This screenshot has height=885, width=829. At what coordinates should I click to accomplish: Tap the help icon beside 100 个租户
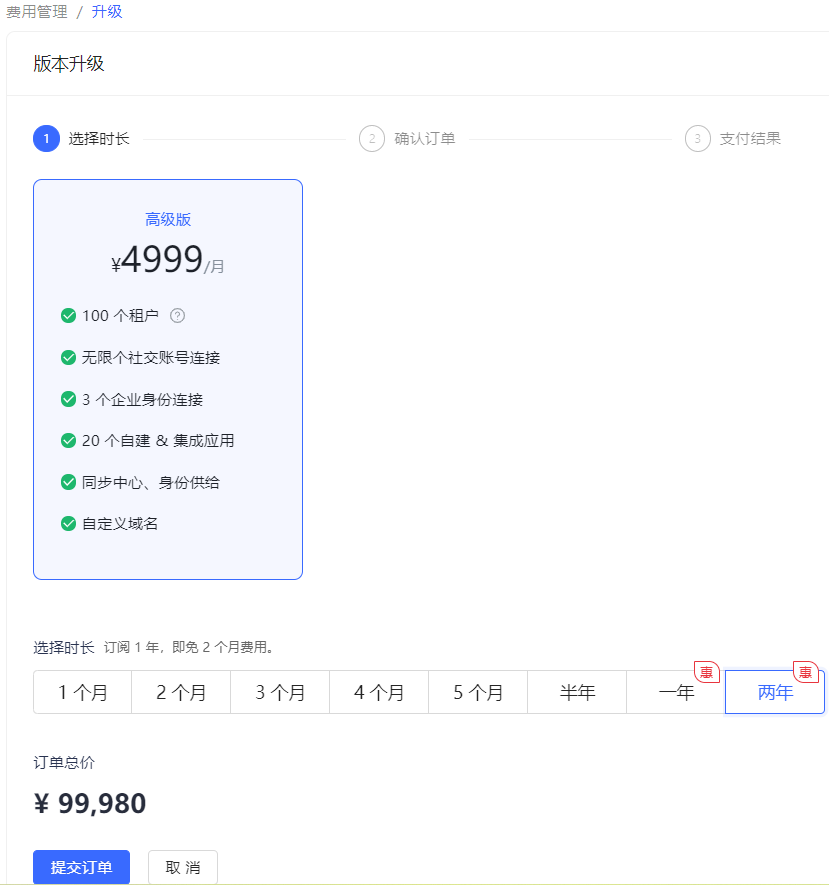(x=177, y=316)
